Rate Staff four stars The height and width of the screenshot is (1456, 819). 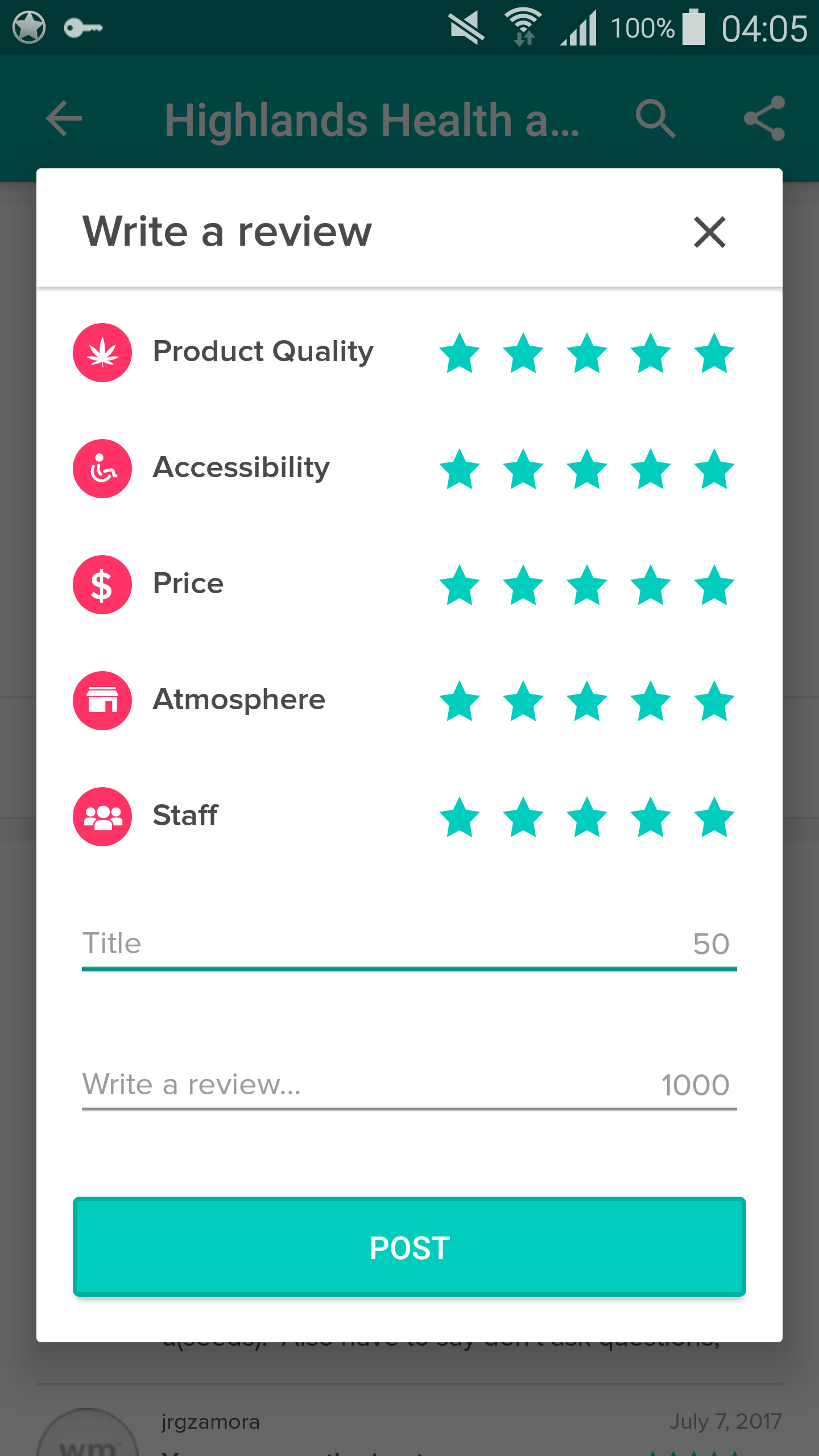(651, 817)
